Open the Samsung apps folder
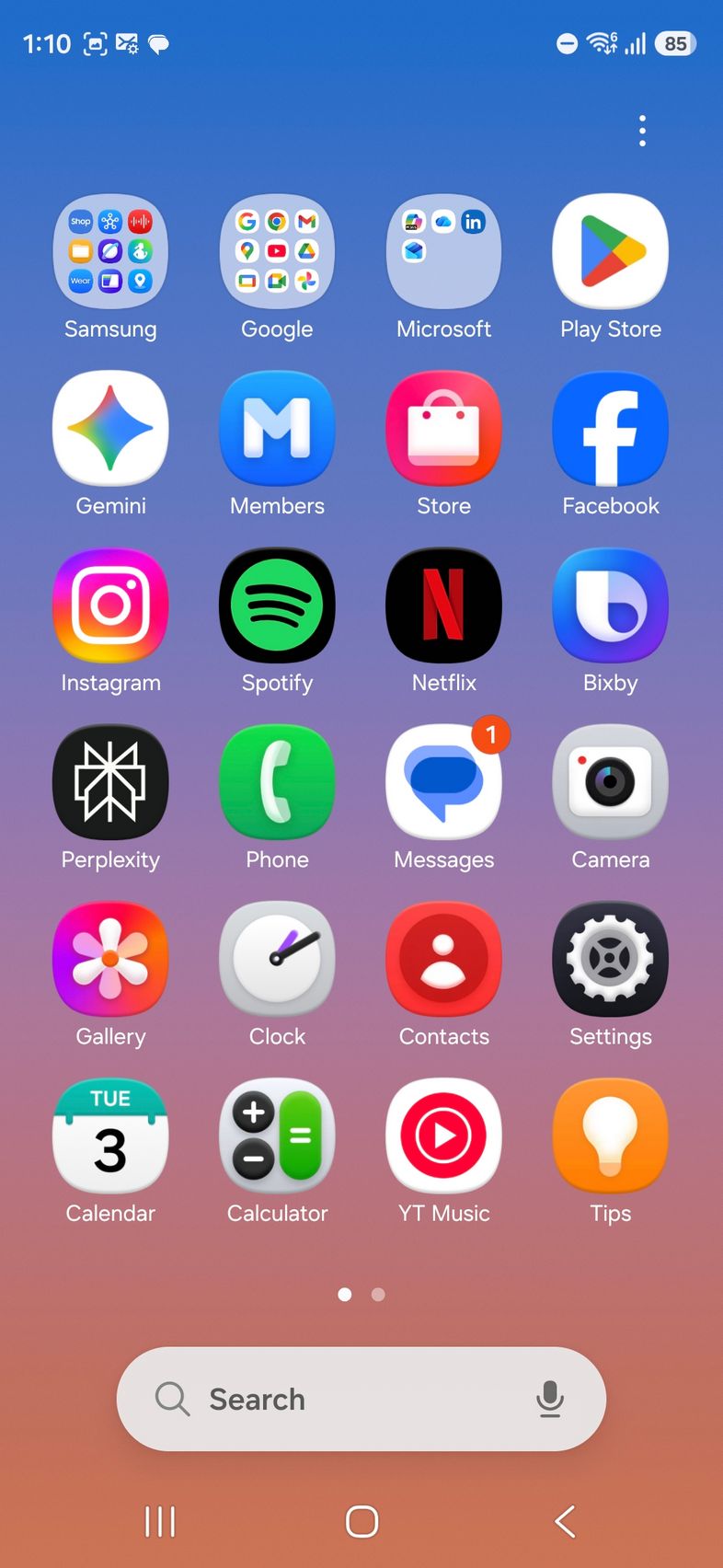The height and width of the screenshot is (1568, 723). pos(110,251)
